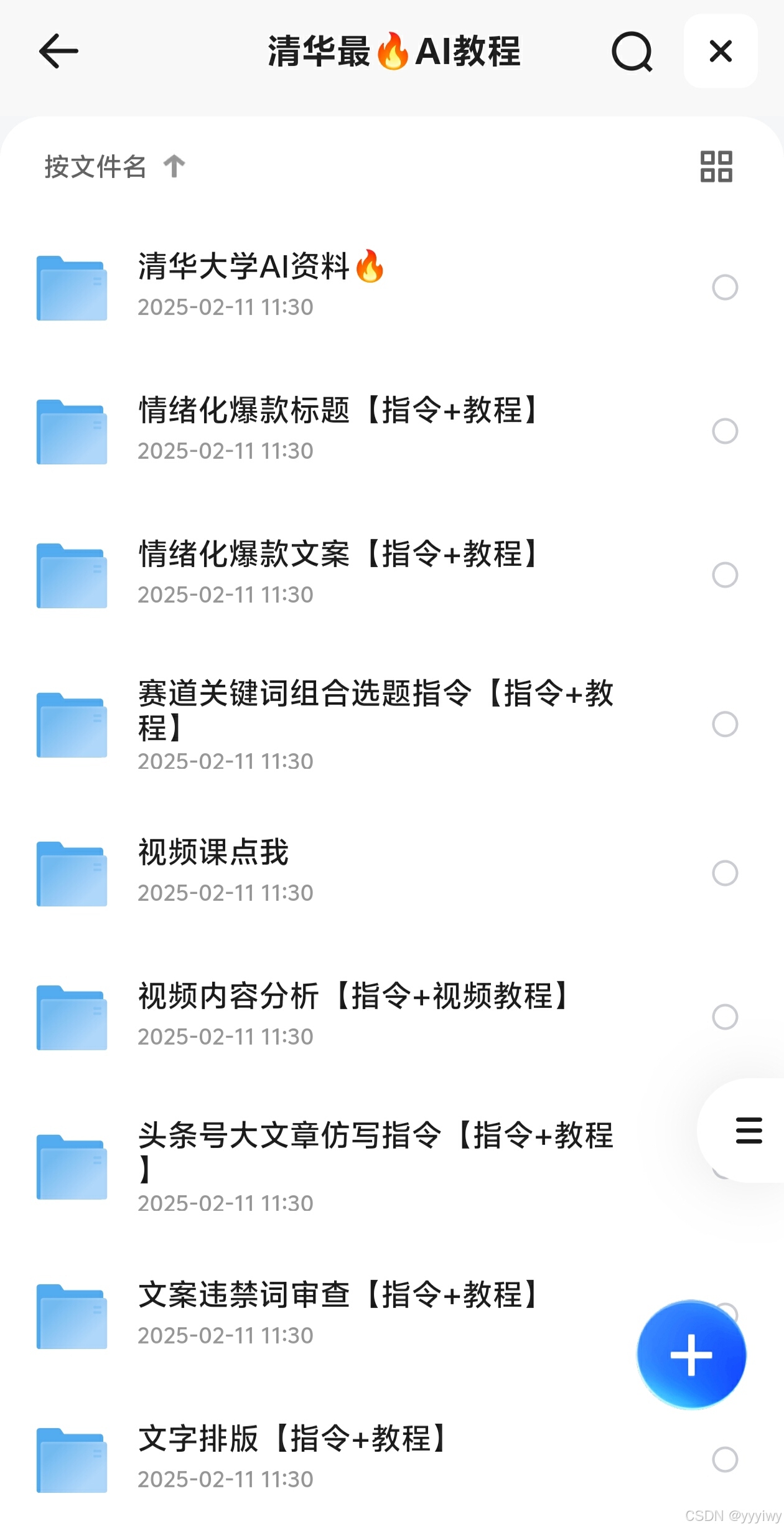
Task: Select the 清华大学AI资料 folder circle
Action: pos(725,288)
